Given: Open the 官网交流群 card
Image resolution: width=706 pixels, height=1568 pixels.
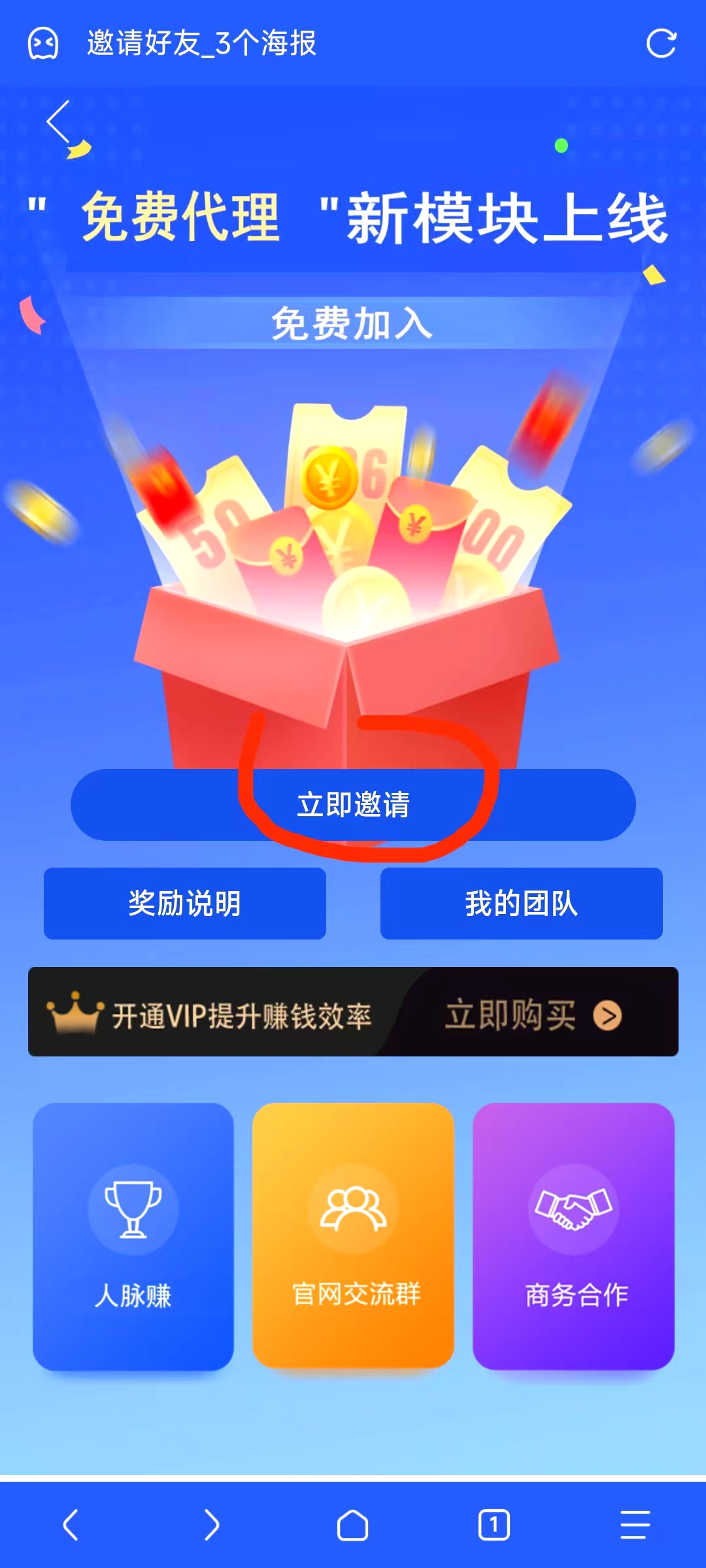Looking at the screenshot, I should [353, 1236].
